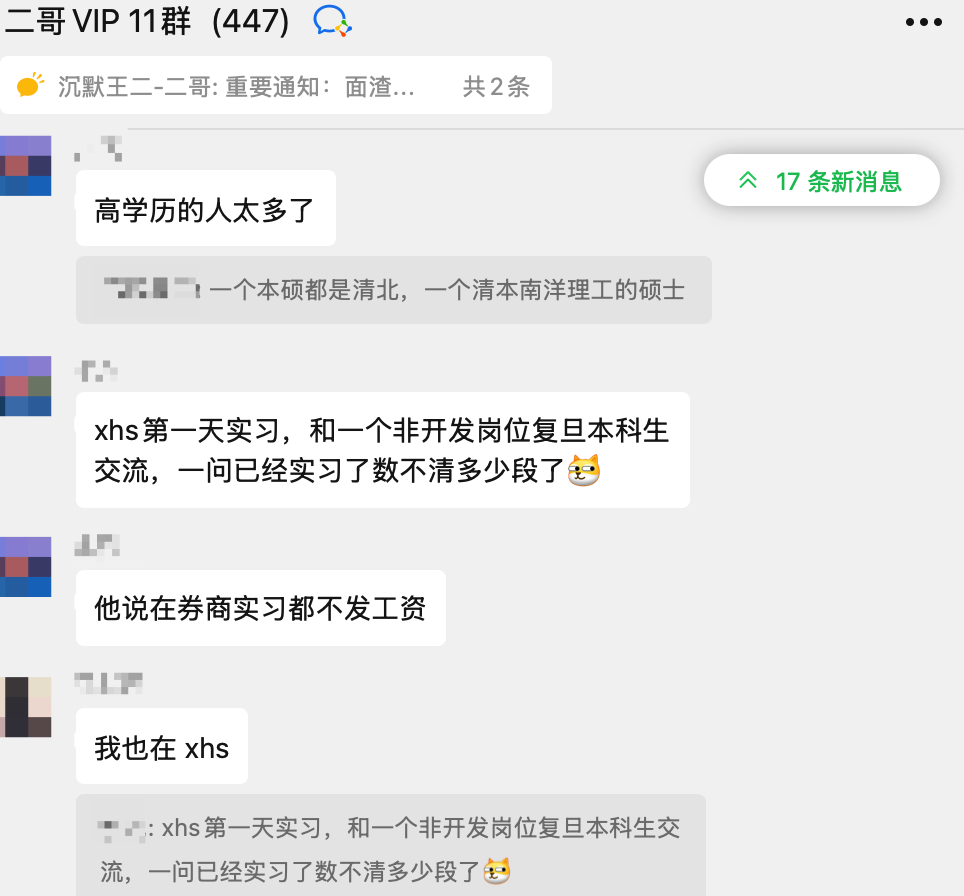The image size is (964, 896).
Task: Open the pinned notice from 沉默王二-二哥
Action: [x=276, y=86]
